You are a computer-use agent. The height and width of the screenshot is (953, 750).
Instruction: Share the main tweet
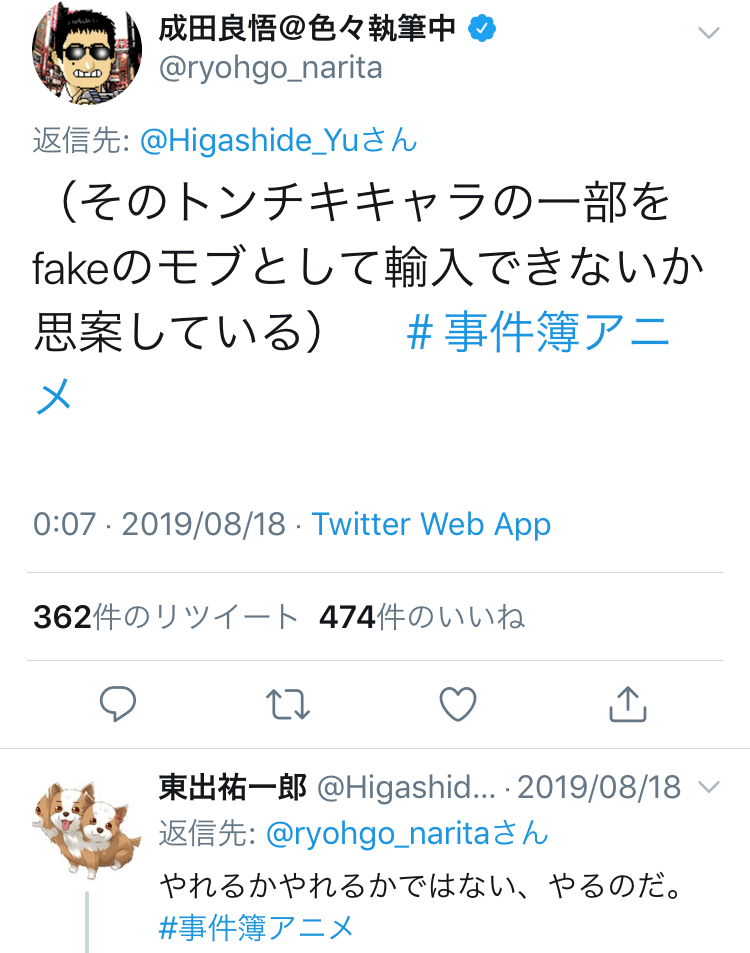click(628, 704)
